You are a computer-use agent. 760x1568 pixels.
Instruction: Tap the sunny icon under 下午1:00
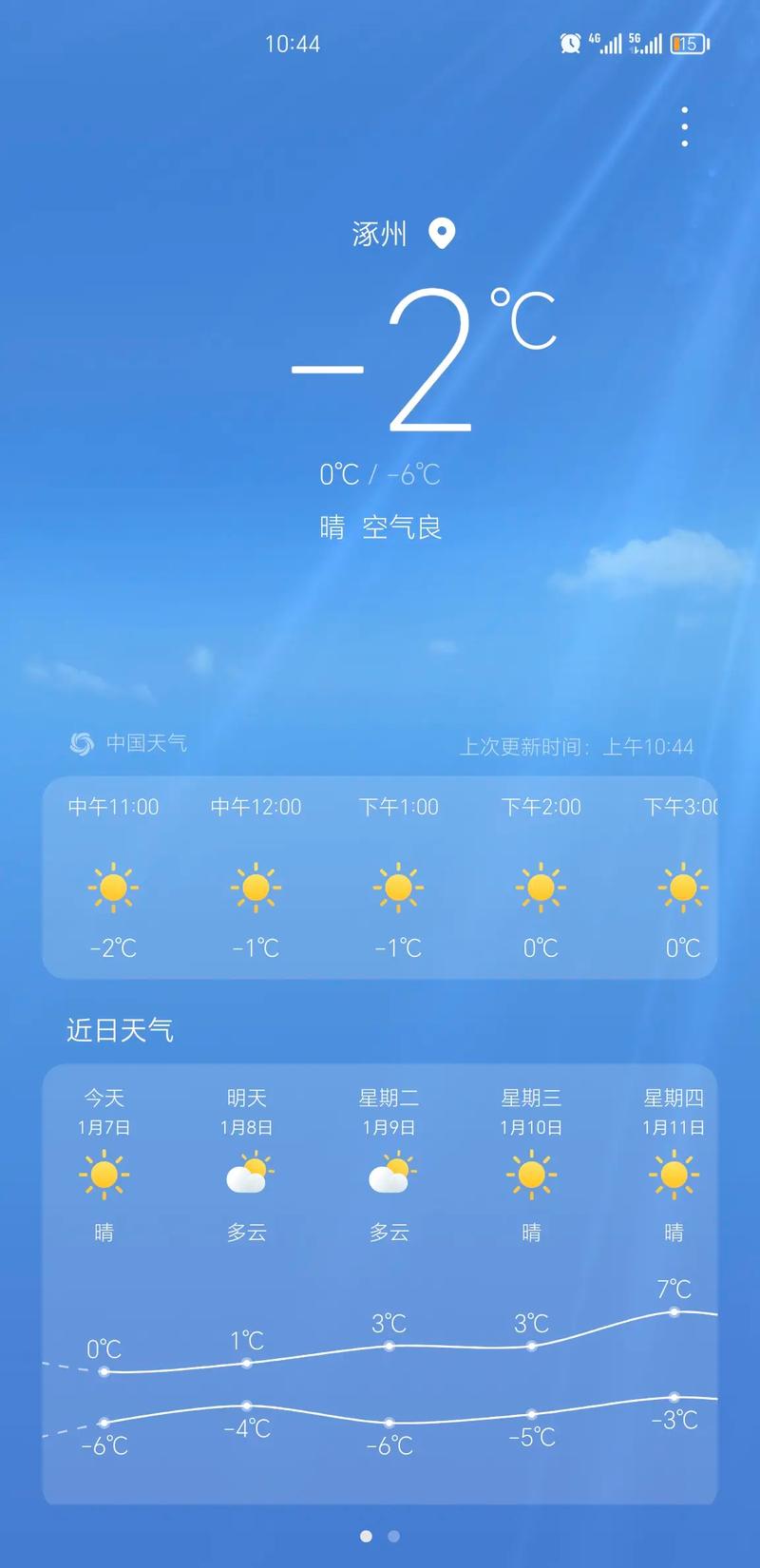point(399,888)
